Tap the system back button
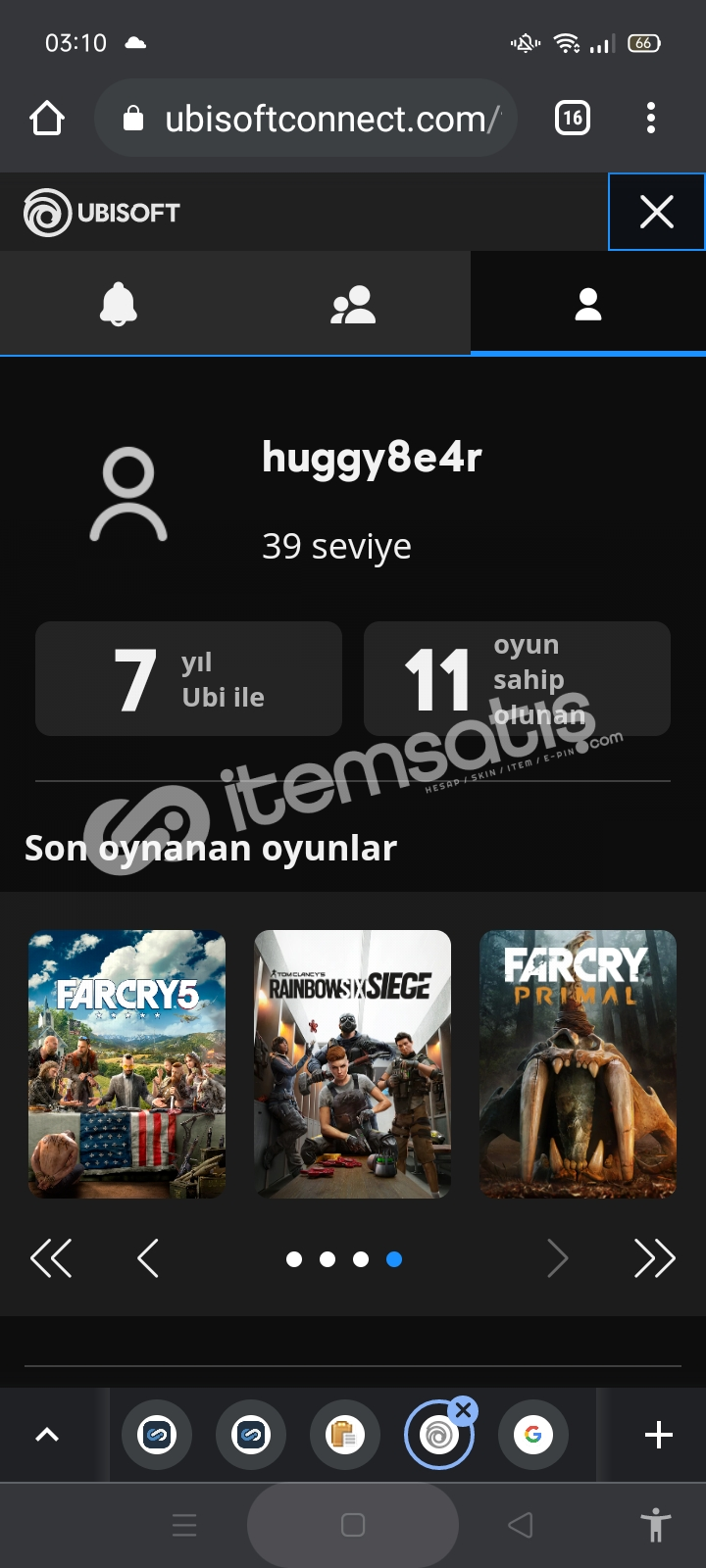The image size is (706, 1568). click(x=521, y=1525)
